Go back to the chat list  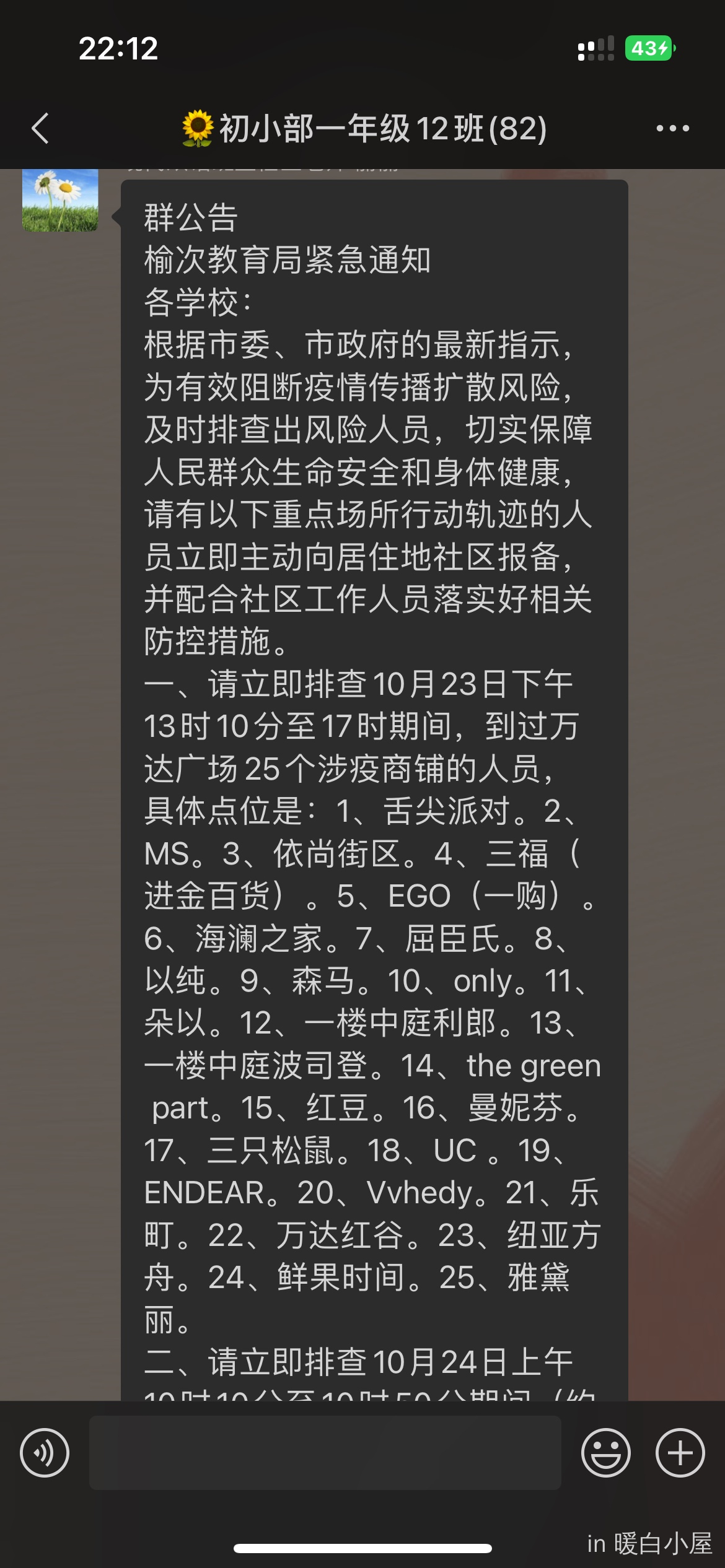[x=40, y=129]
